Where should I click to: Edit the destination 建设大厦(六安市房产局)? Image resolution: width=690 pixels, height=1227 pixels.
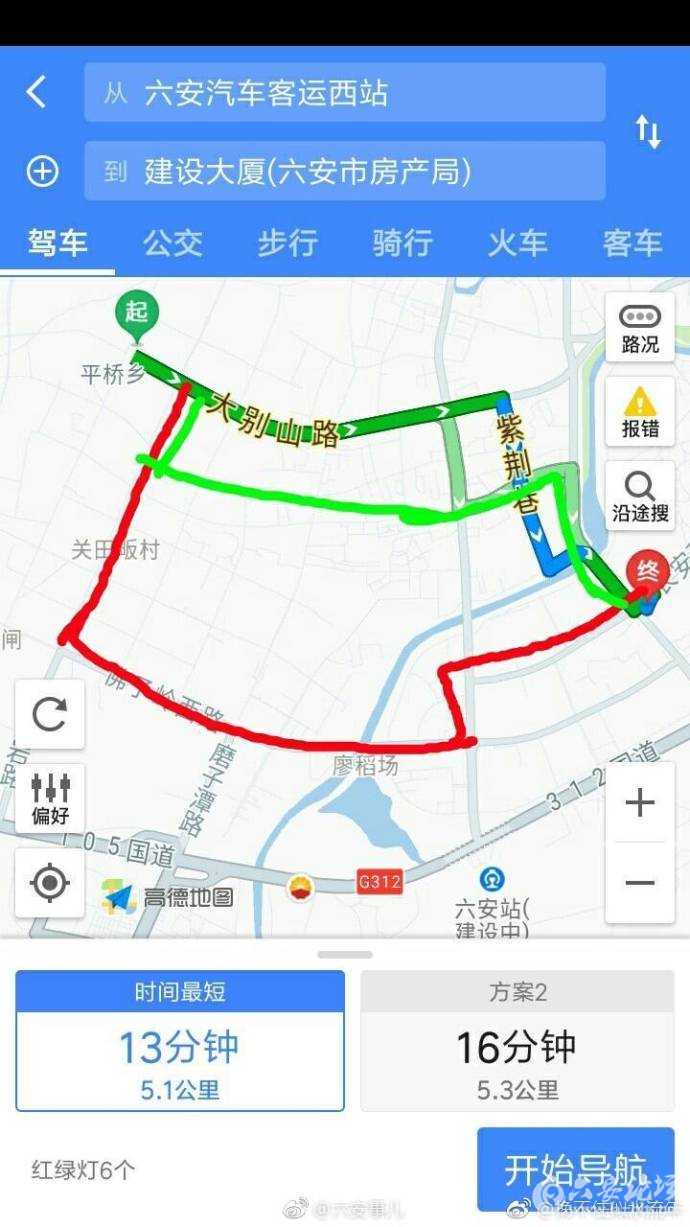tap(344, 171)
